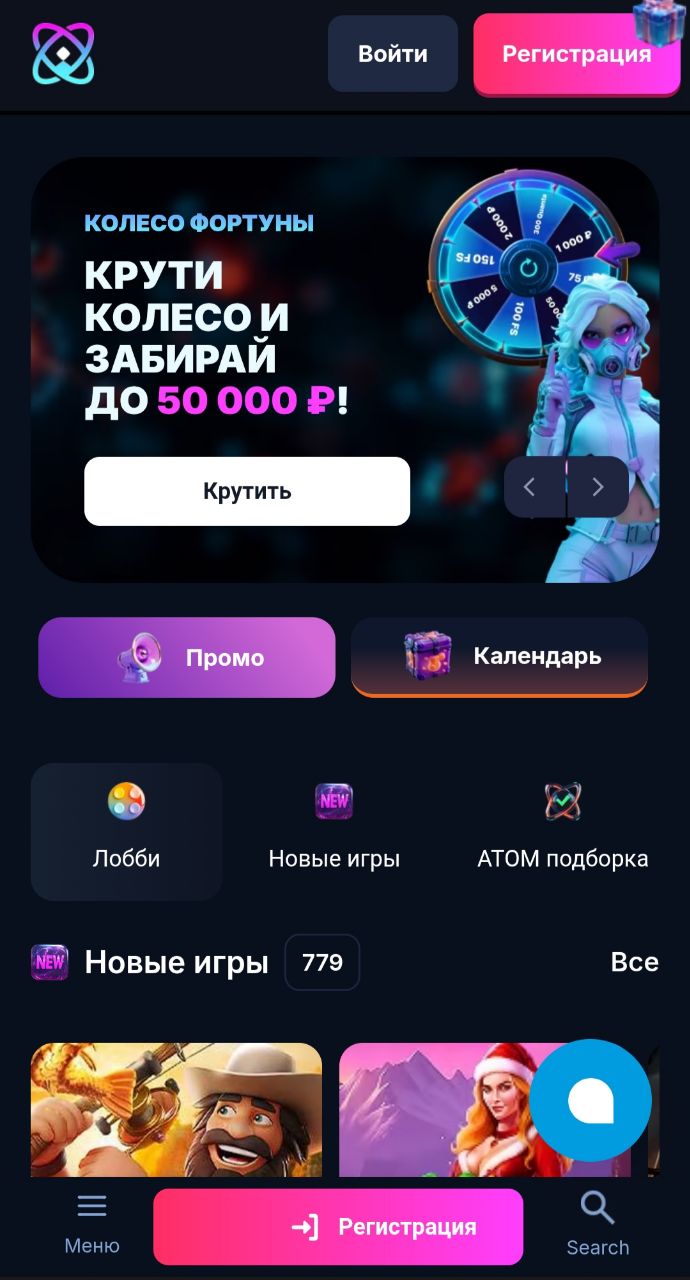
Task: Open the Santa girl game card
Action: (440, 1110)
